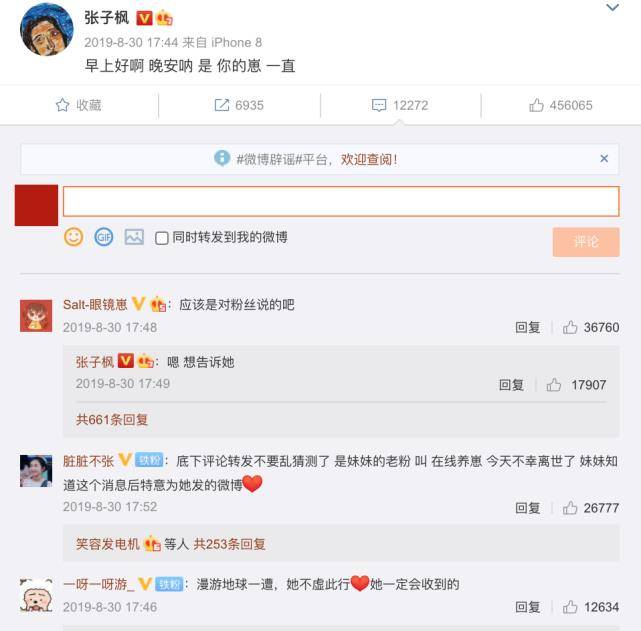Repost the post with 6935 shares

coord(239,105)
